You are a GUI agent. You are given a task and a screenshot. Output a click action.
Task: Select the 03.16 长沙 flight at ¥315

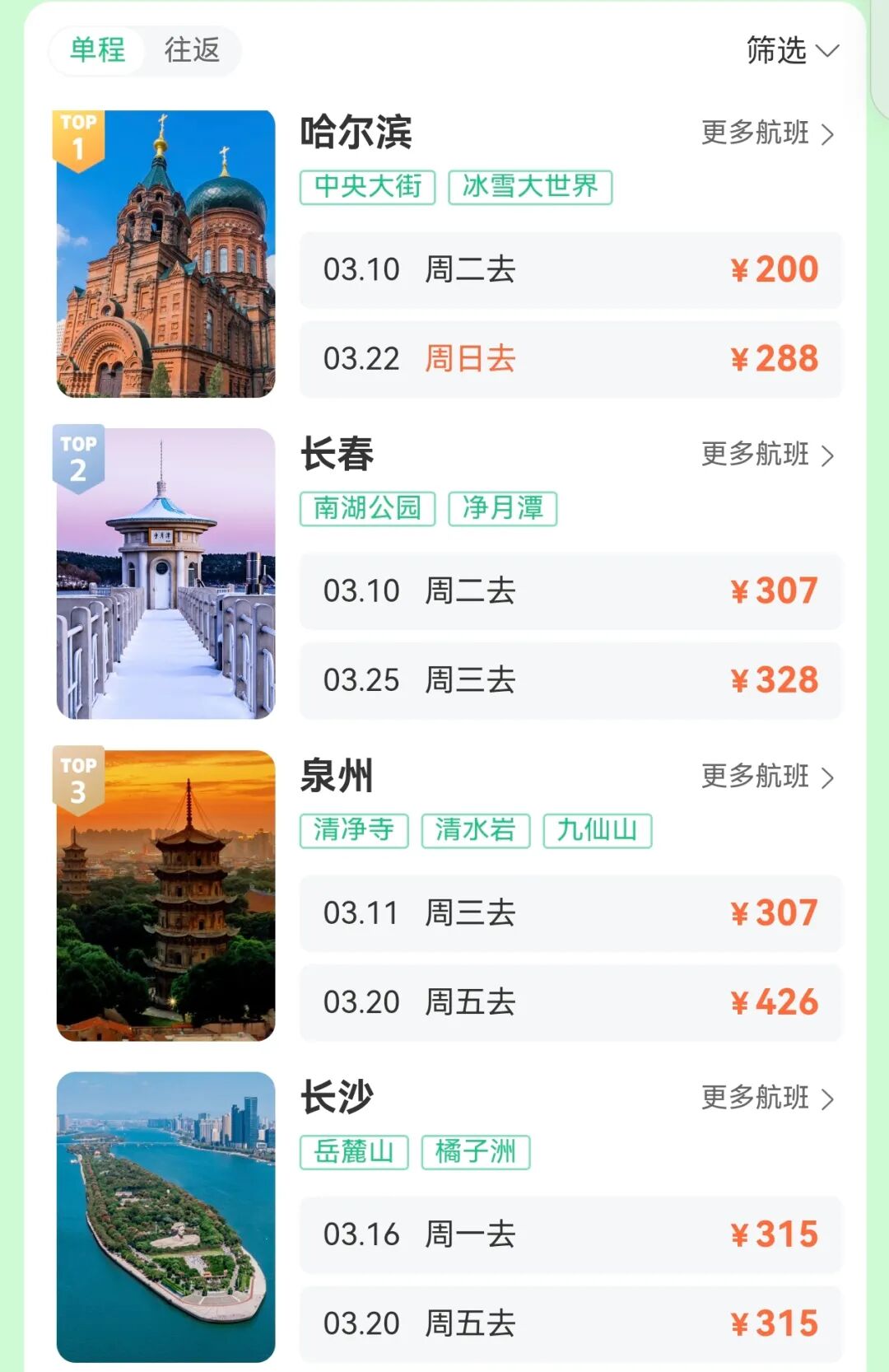point(570,1234)
